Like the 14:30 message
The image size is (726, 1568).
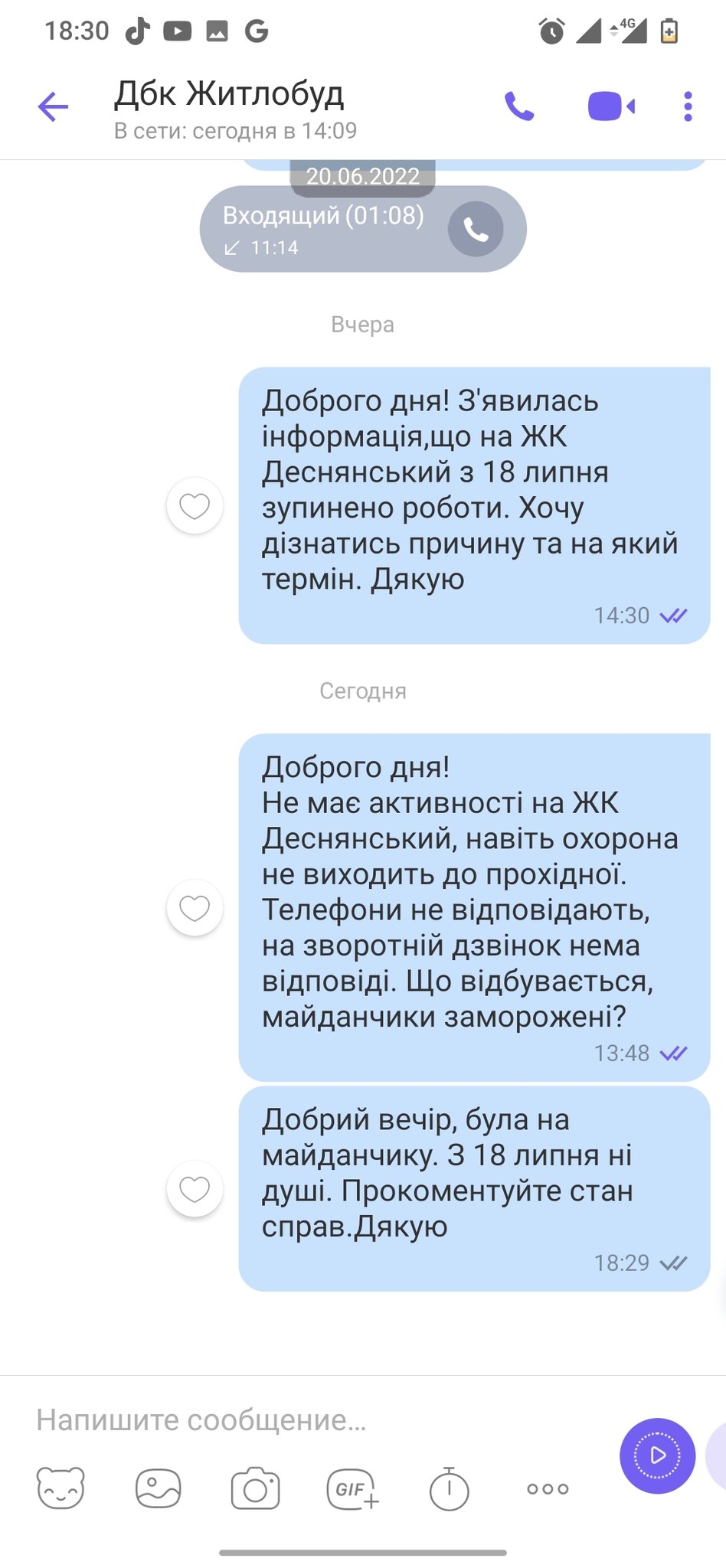coord(195,506)
